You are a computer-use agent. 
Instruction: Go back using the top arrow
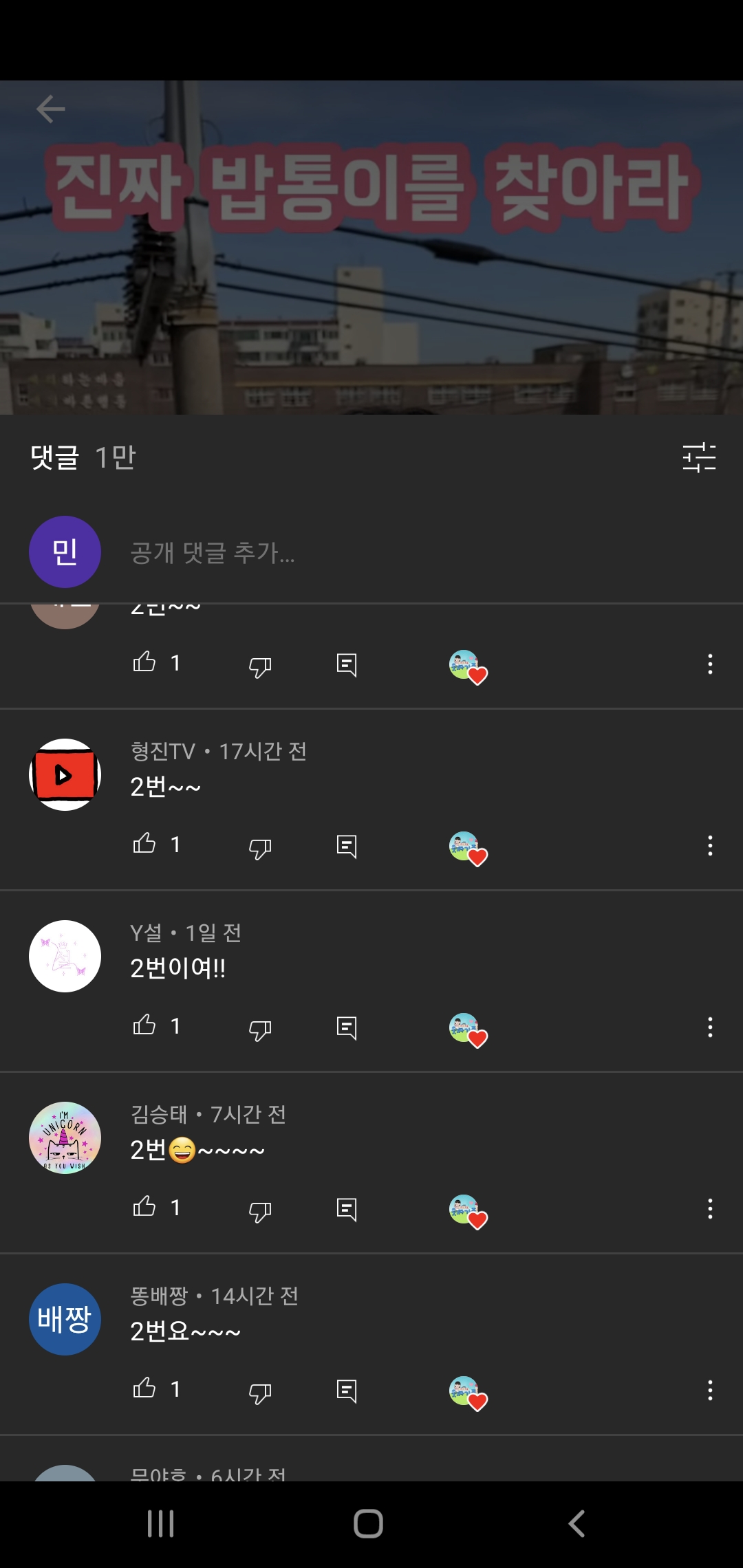click(50, 109)
